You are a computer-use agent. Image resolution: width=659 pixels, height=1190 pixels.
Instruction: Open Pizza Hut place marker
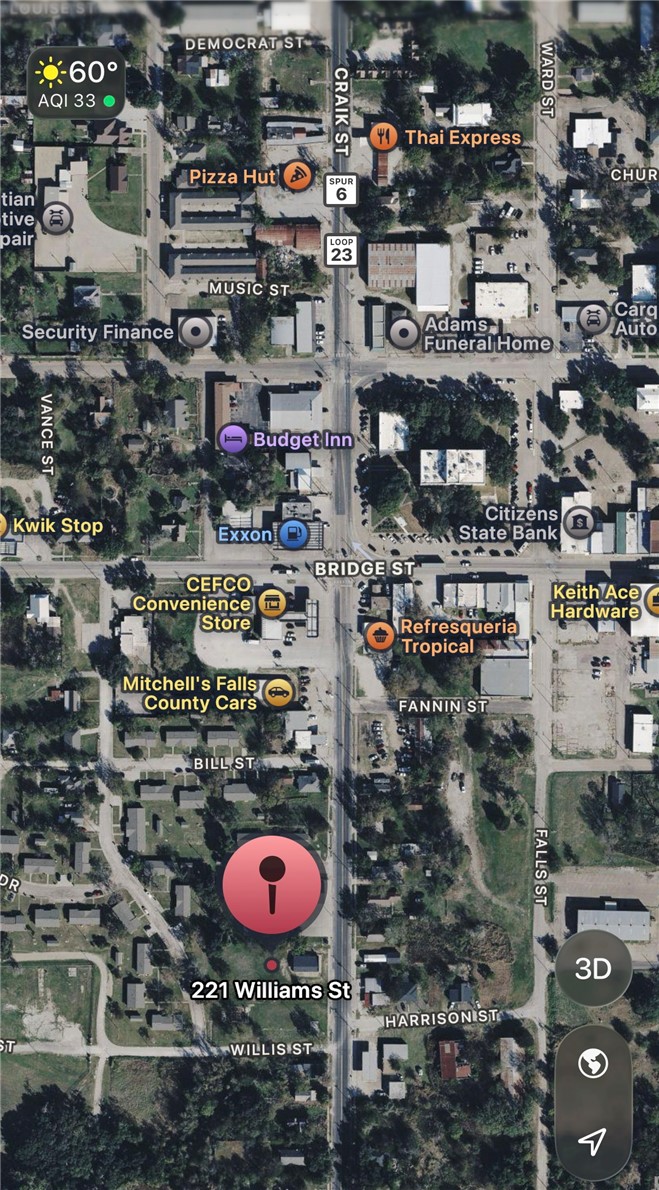(x=296, y=176)
